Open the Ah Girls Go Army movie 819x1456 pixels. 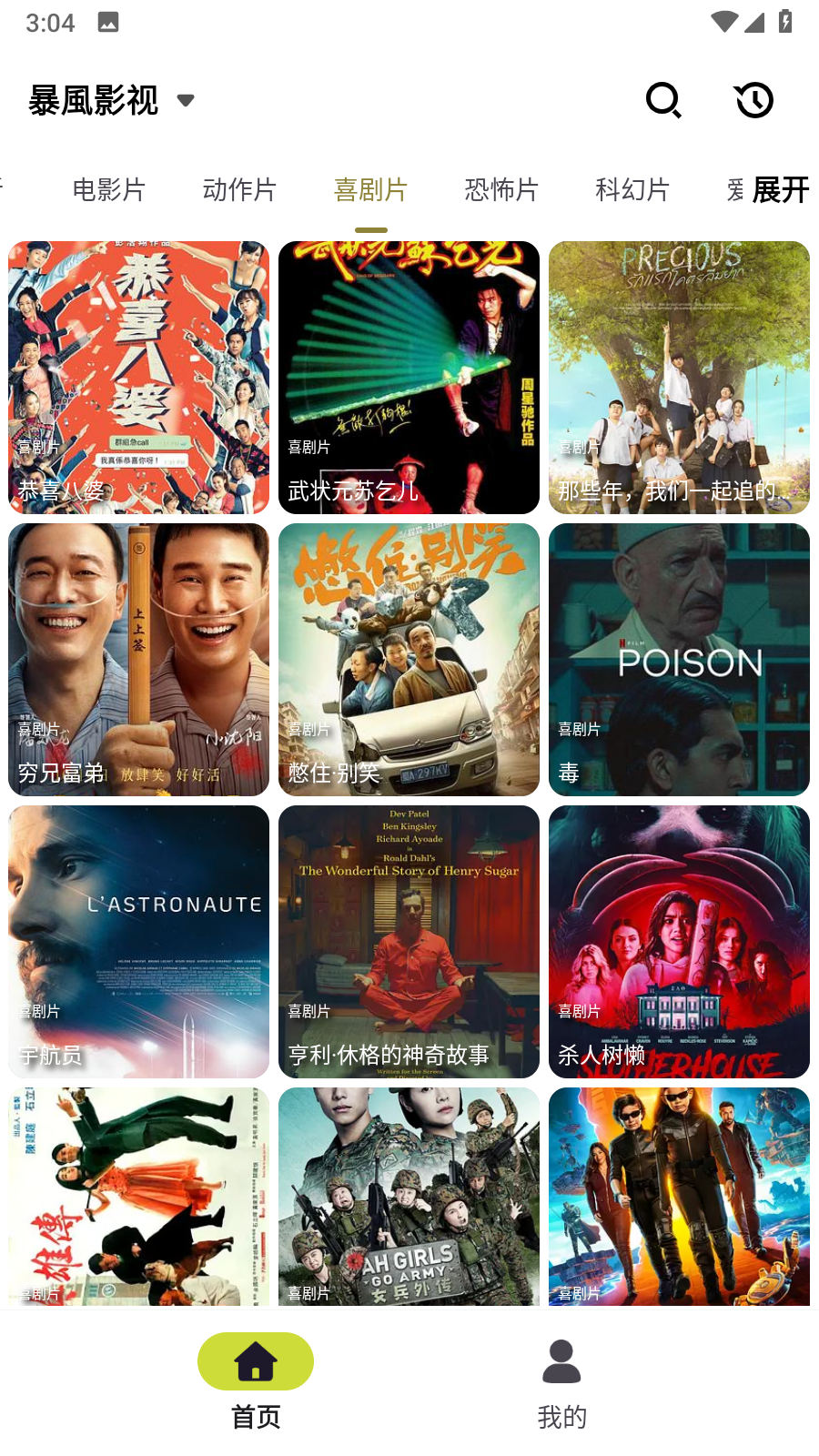[409, 1197]
